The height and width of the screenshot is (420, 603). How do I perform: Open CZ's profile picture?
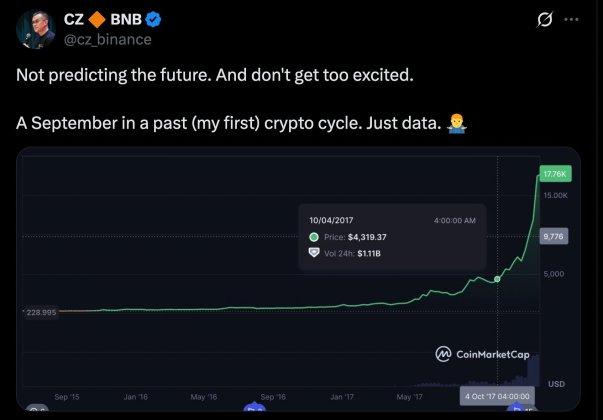point(34,27)
